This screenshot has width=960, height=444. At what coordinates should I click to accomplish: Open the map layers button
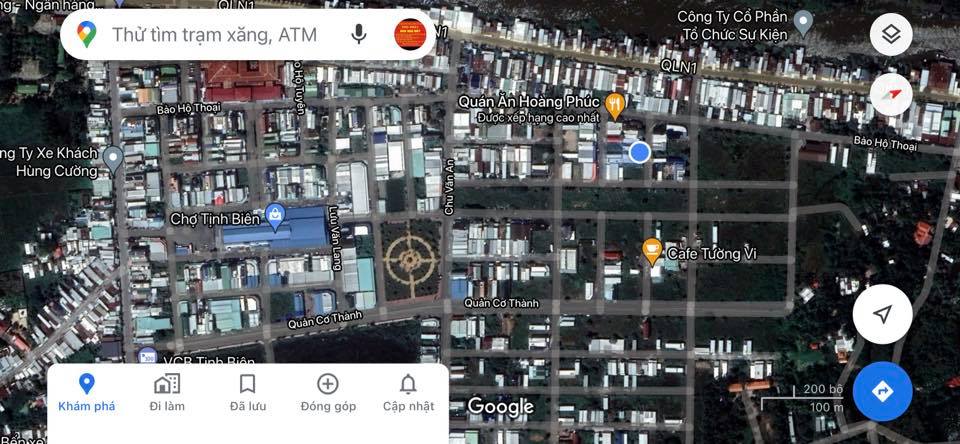pos(891,36)
